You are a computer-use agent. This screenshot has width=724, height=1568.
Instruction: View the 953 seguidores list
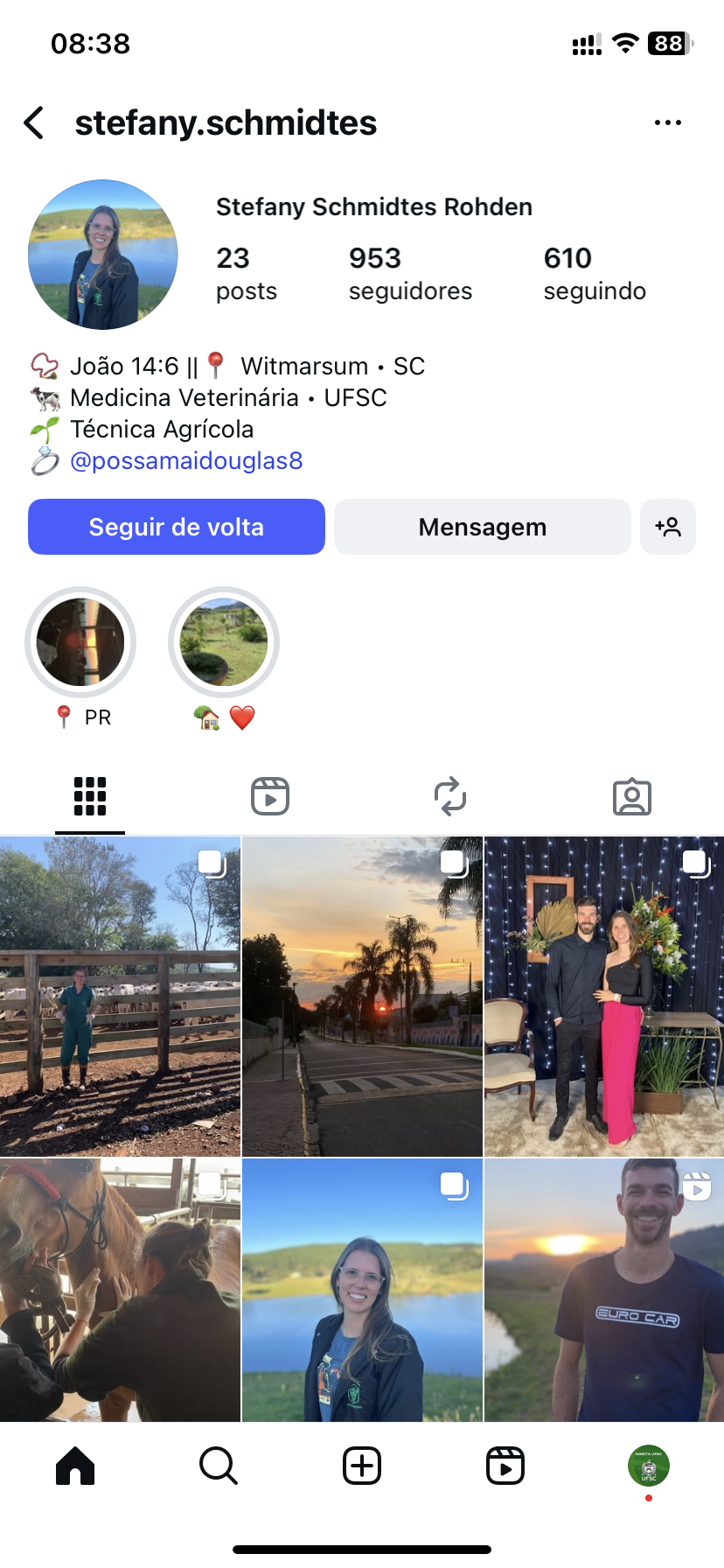pyautogui.click(x=409, y=273)
